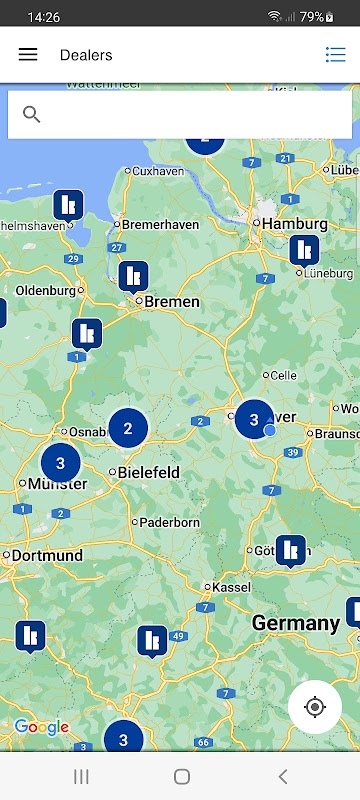Expand the 3-dealer cluster at Hannover

coord(254,419)
